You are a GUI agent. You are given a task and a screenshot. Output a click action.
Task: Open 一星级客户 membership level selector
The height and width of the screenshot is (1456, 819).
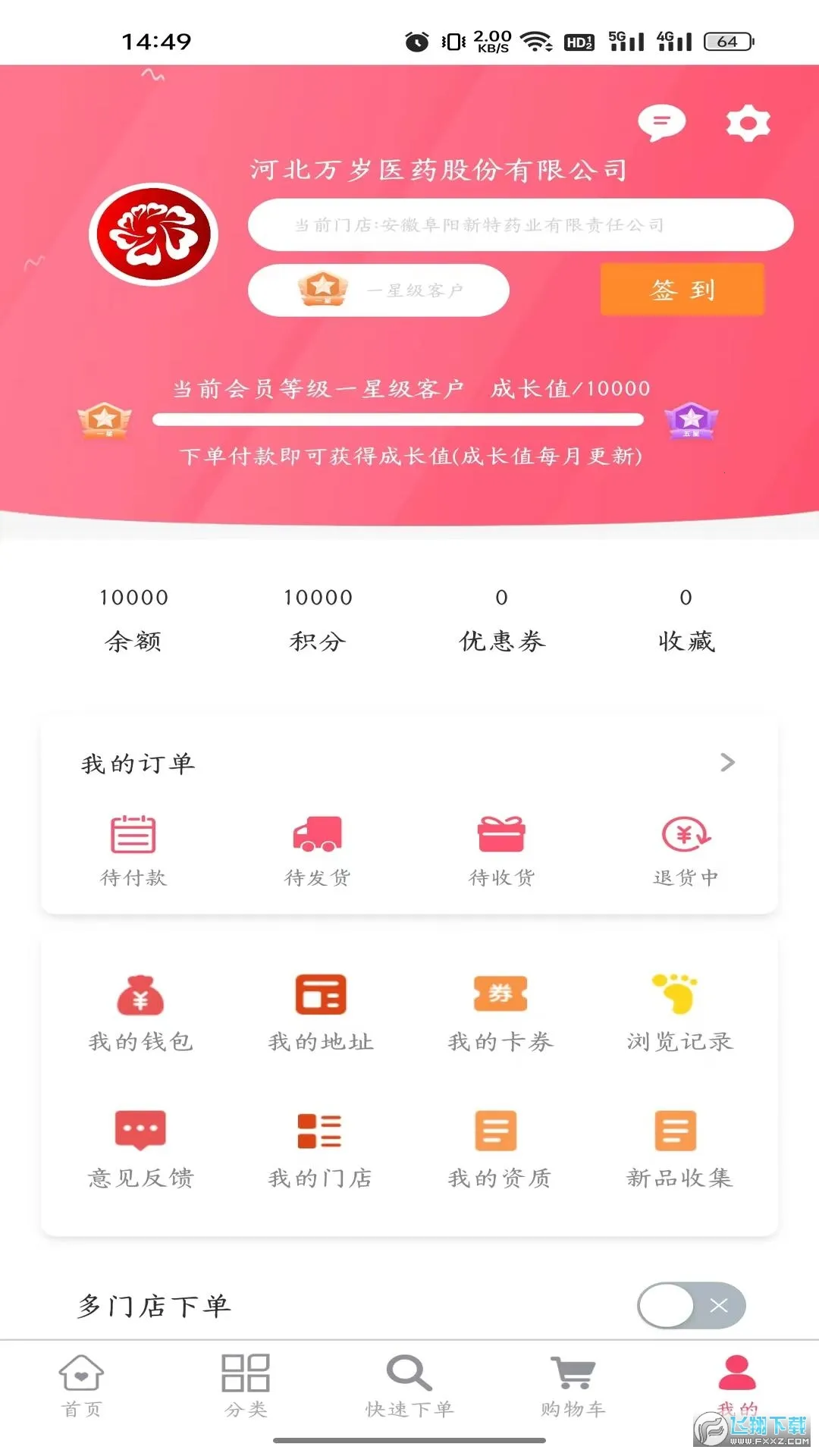tap(378, 289)
